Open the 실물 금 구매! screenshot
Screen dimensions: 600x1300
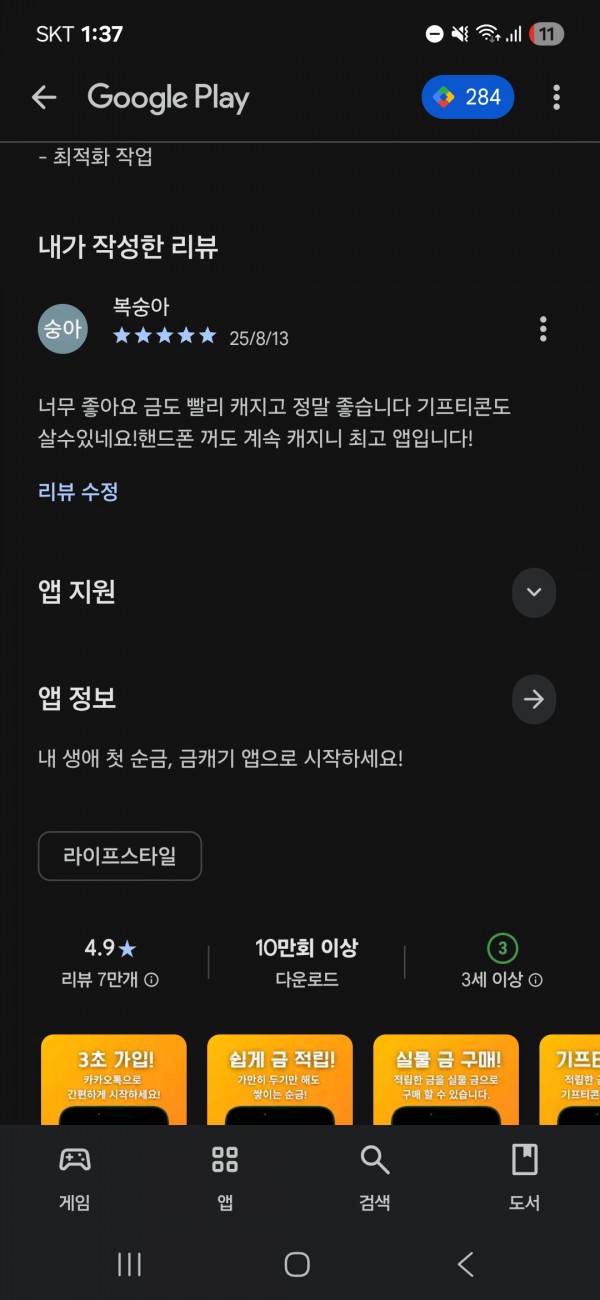(x=446, y=1080)
